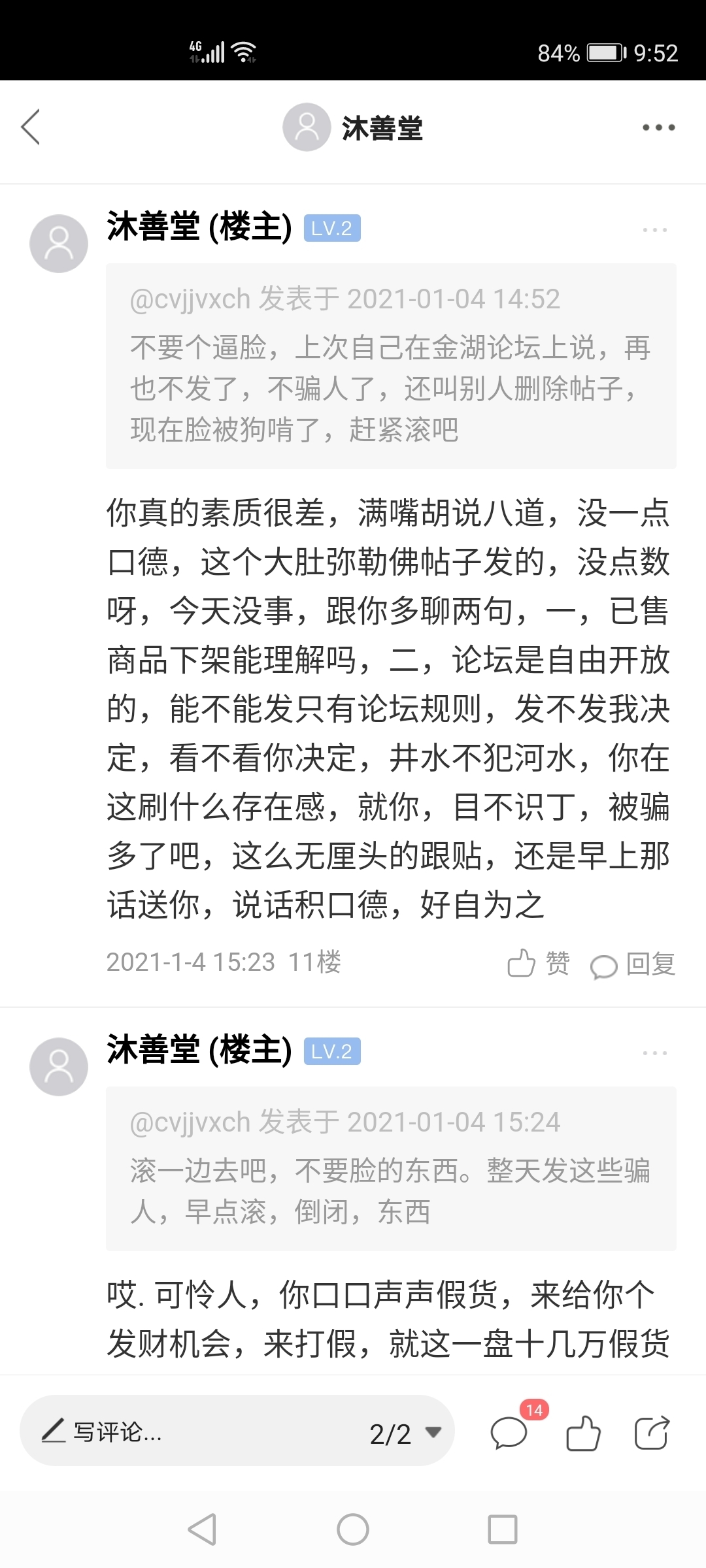Reply to the 11楼 post via 回复
Screen dimensions: 706x1568
pos(633,964)
